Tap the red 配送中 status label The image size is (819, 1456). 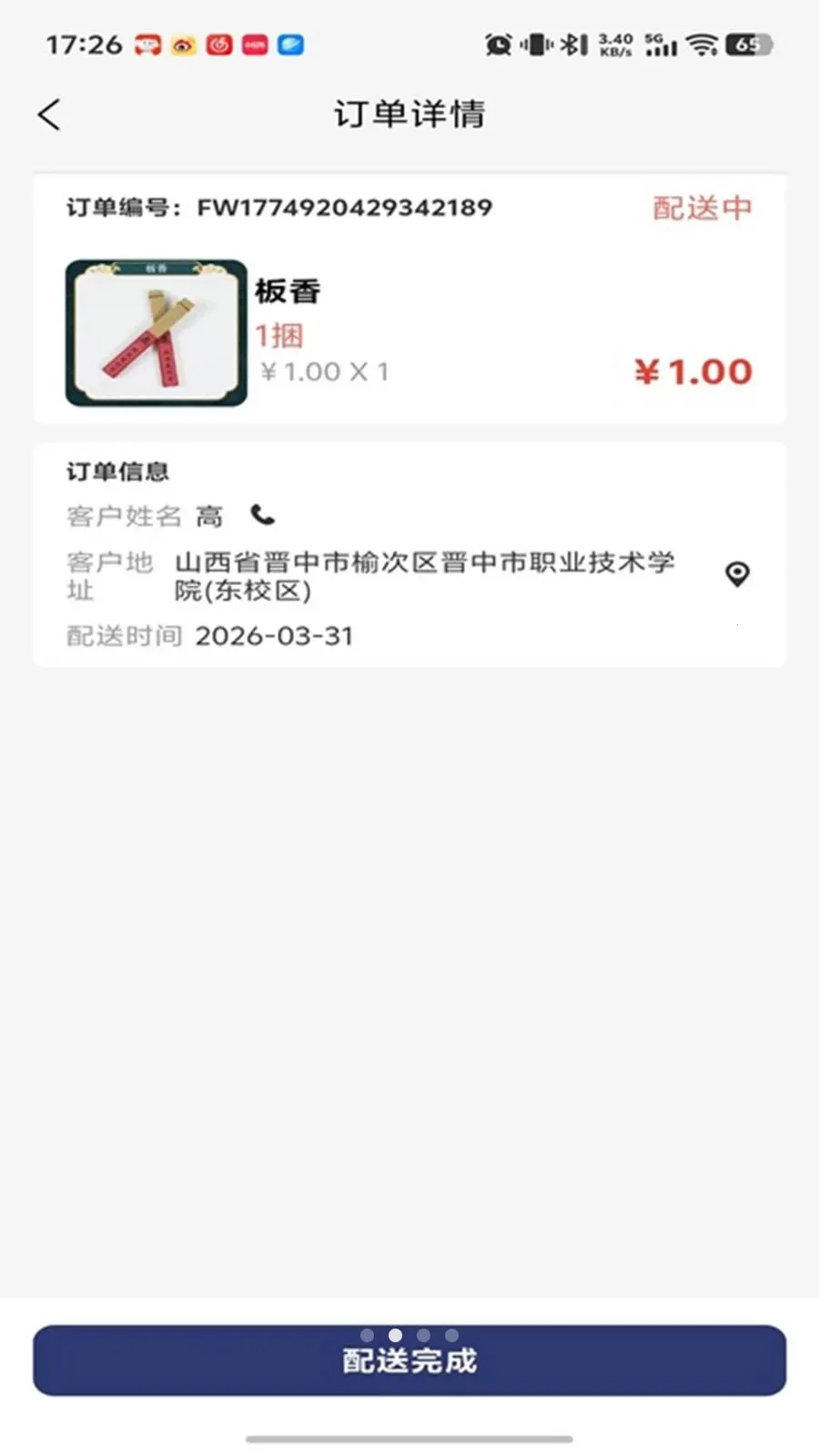(701, 207)
